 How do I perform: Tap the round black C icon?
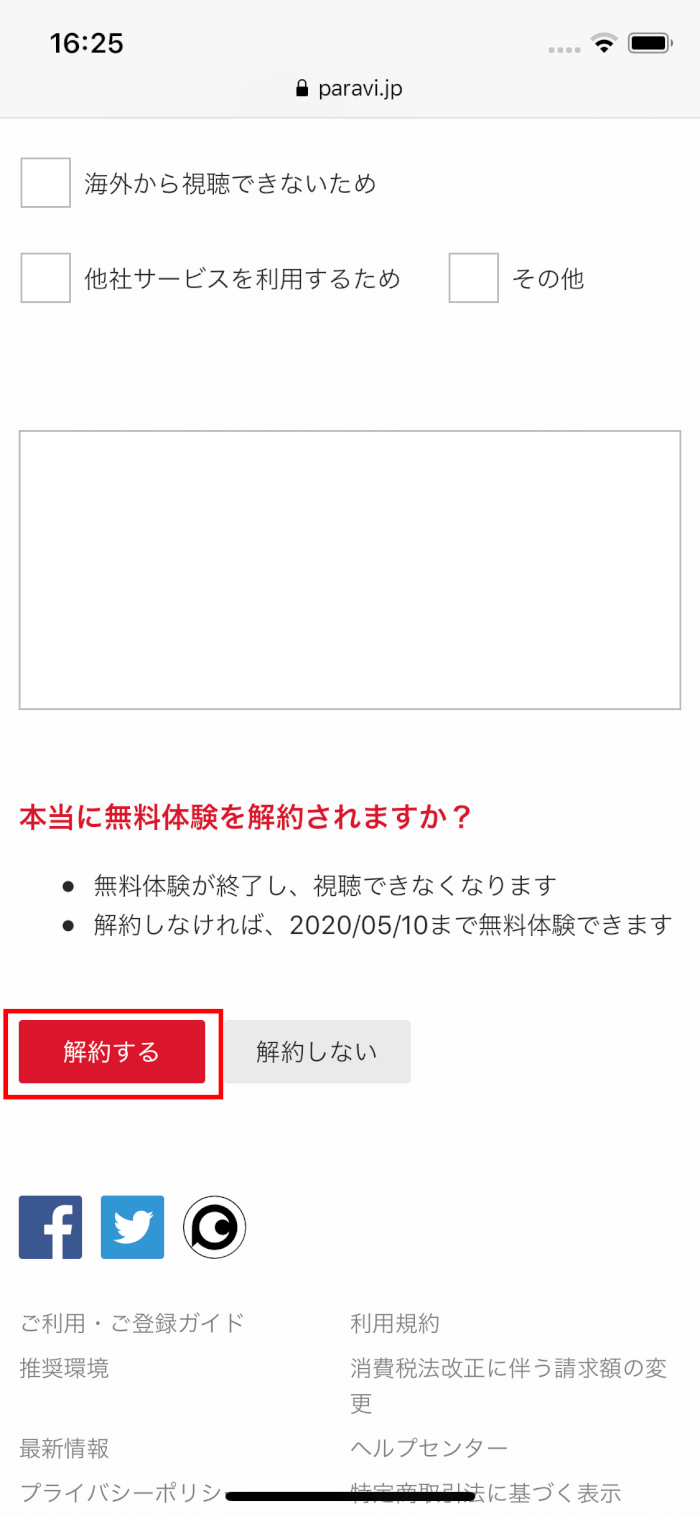pos(214,1227)
